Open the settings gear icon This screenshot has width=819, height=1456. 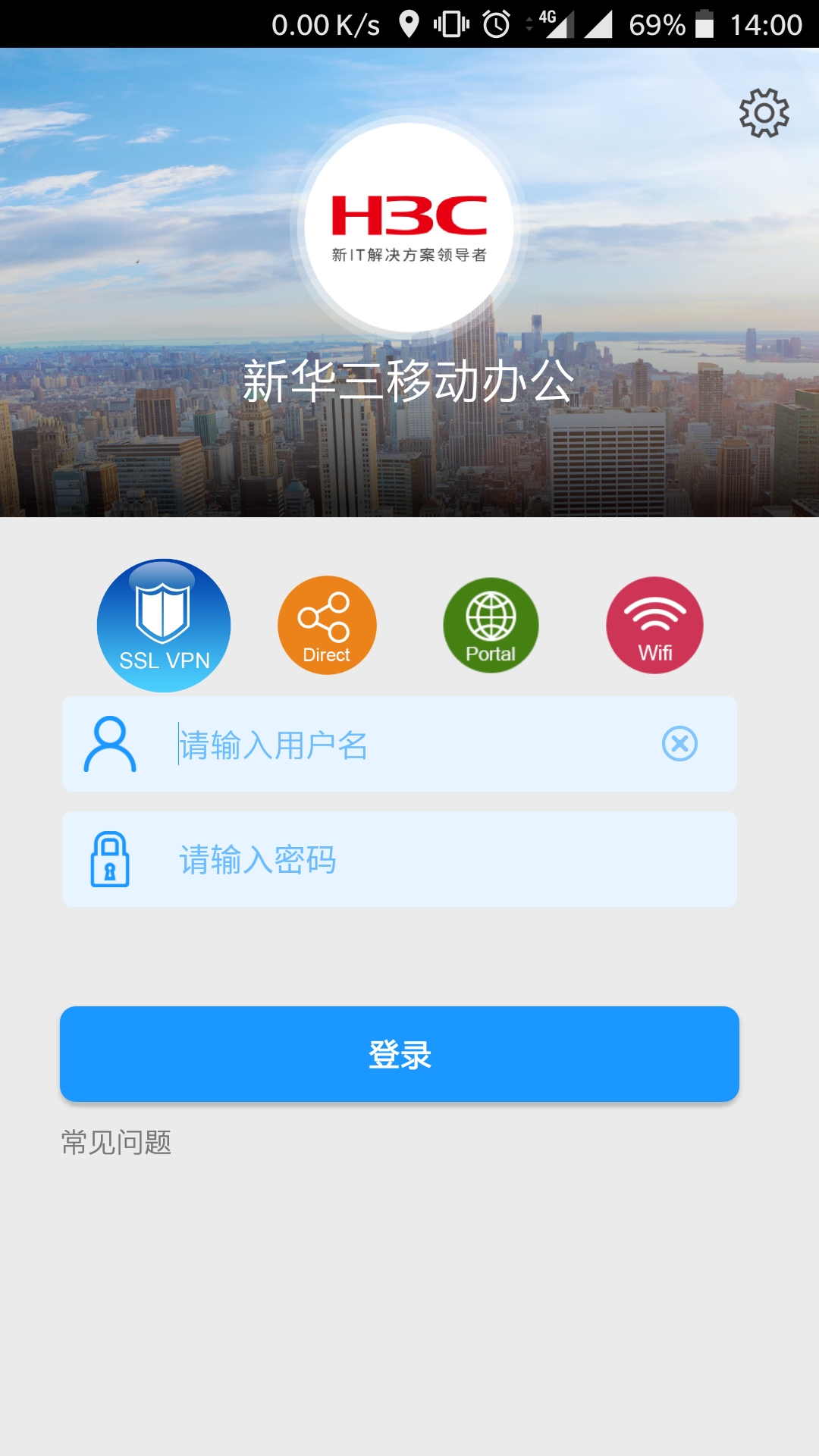(x=764, y=113)
